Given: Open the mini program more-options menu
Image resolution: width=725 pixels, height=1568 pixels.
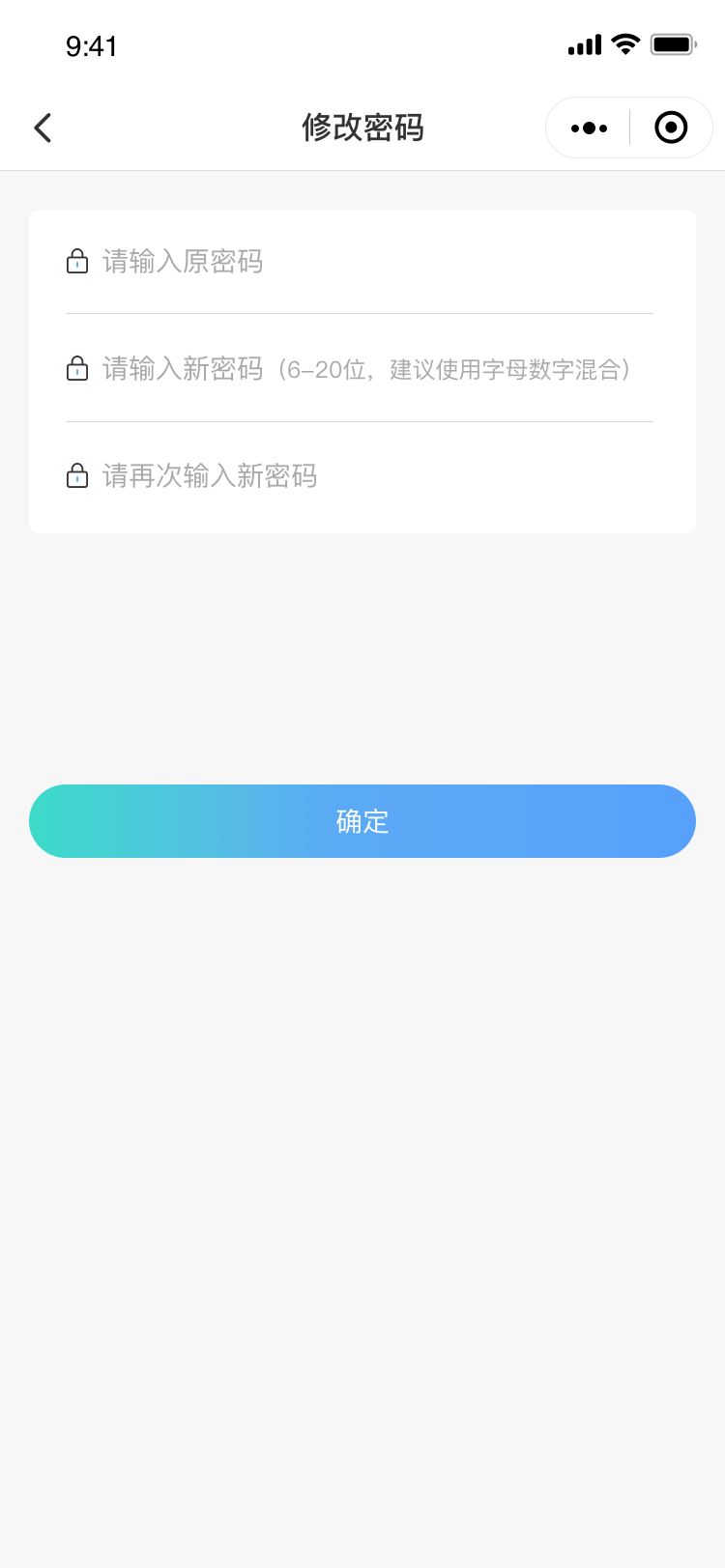Looking at the screenshot, I should (x=589, y=128).
